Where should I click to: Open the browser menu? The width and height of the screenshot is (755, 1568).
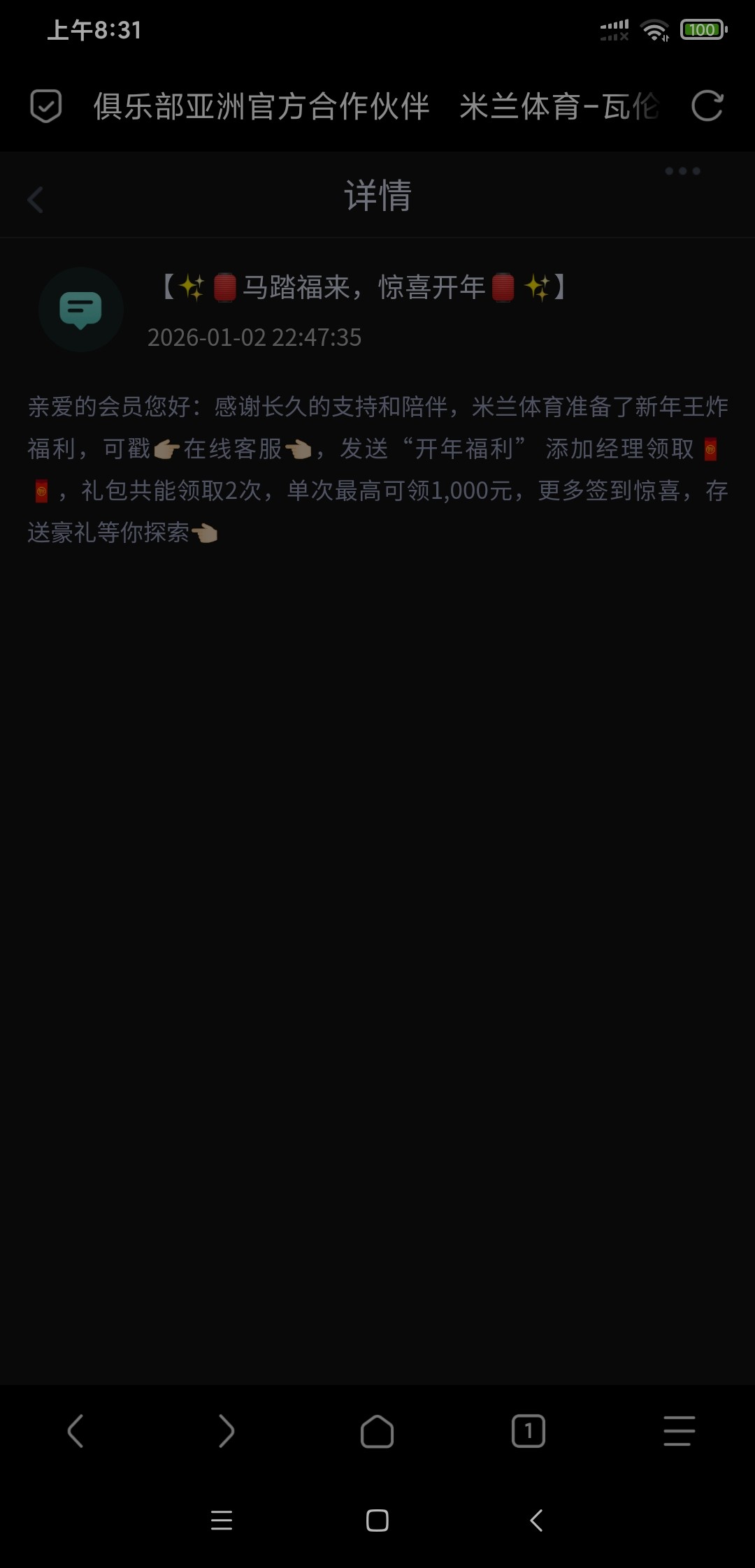(679, 1431)
